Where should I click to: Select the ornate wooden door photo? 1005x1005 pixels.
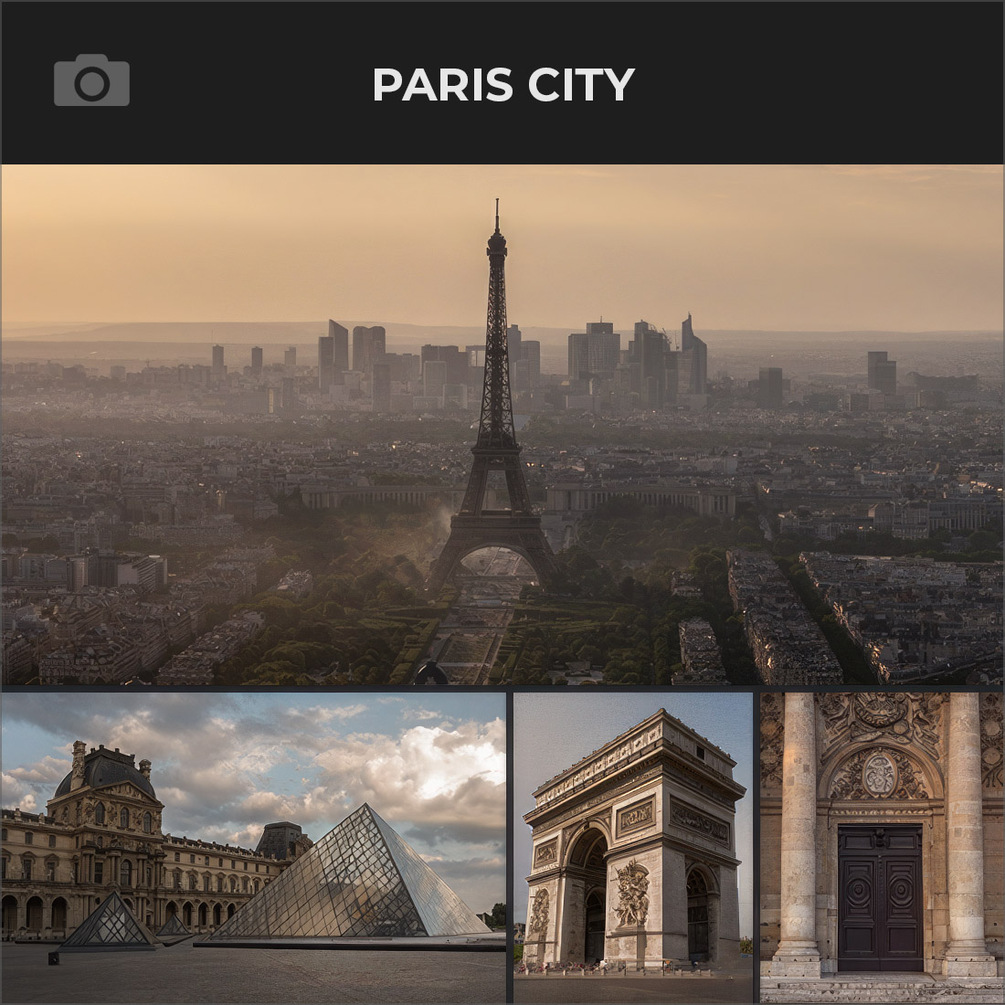880,847
